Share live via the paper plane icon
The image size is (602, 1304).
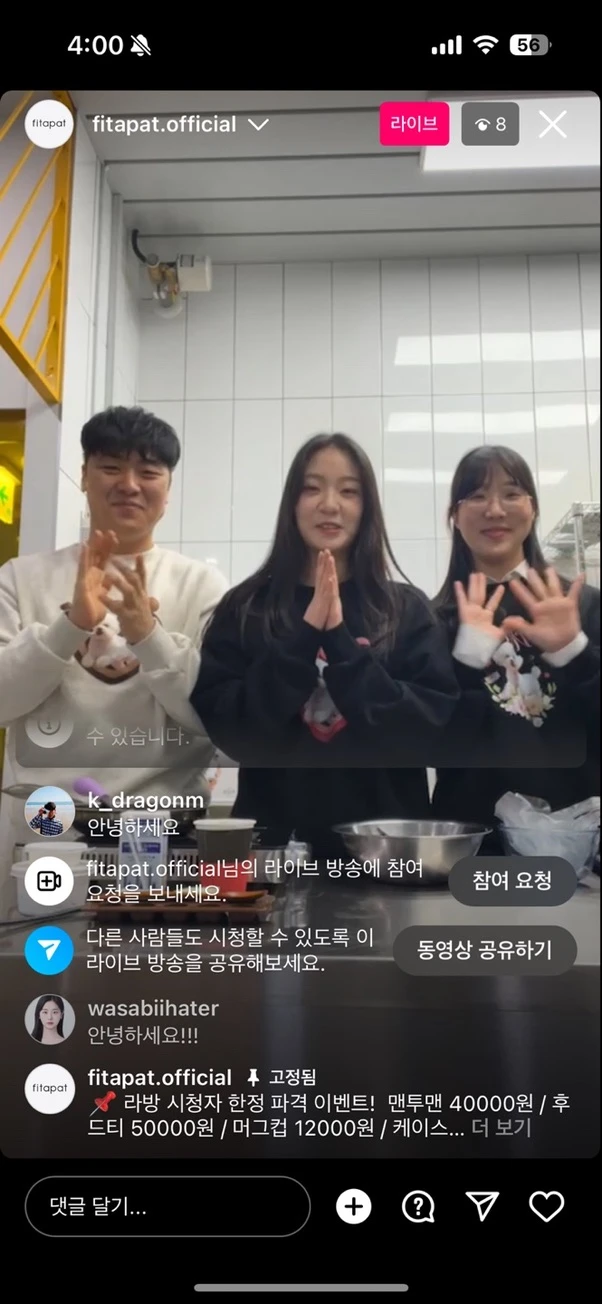click(482, 1206)
